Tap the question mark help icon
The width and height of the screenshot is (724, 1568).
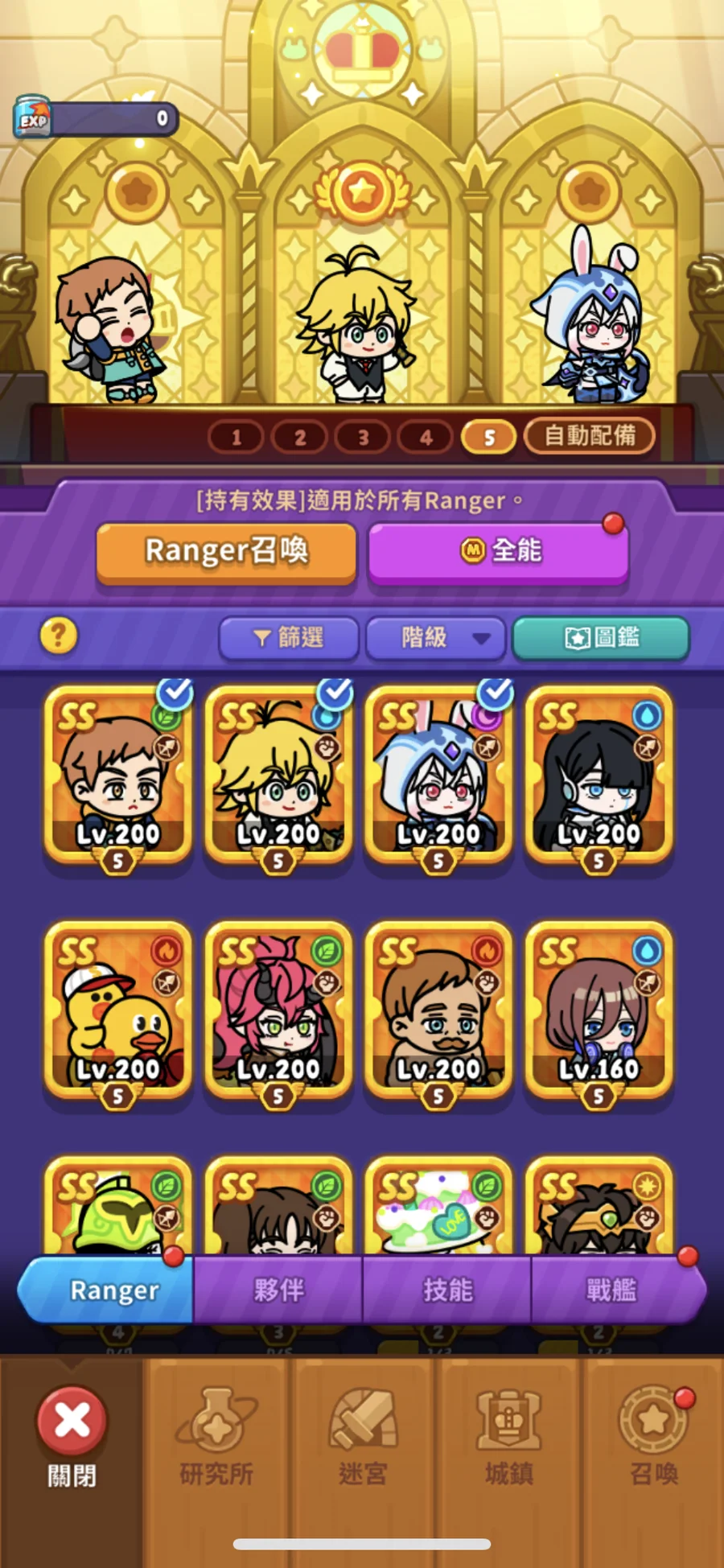coord(59,636)
